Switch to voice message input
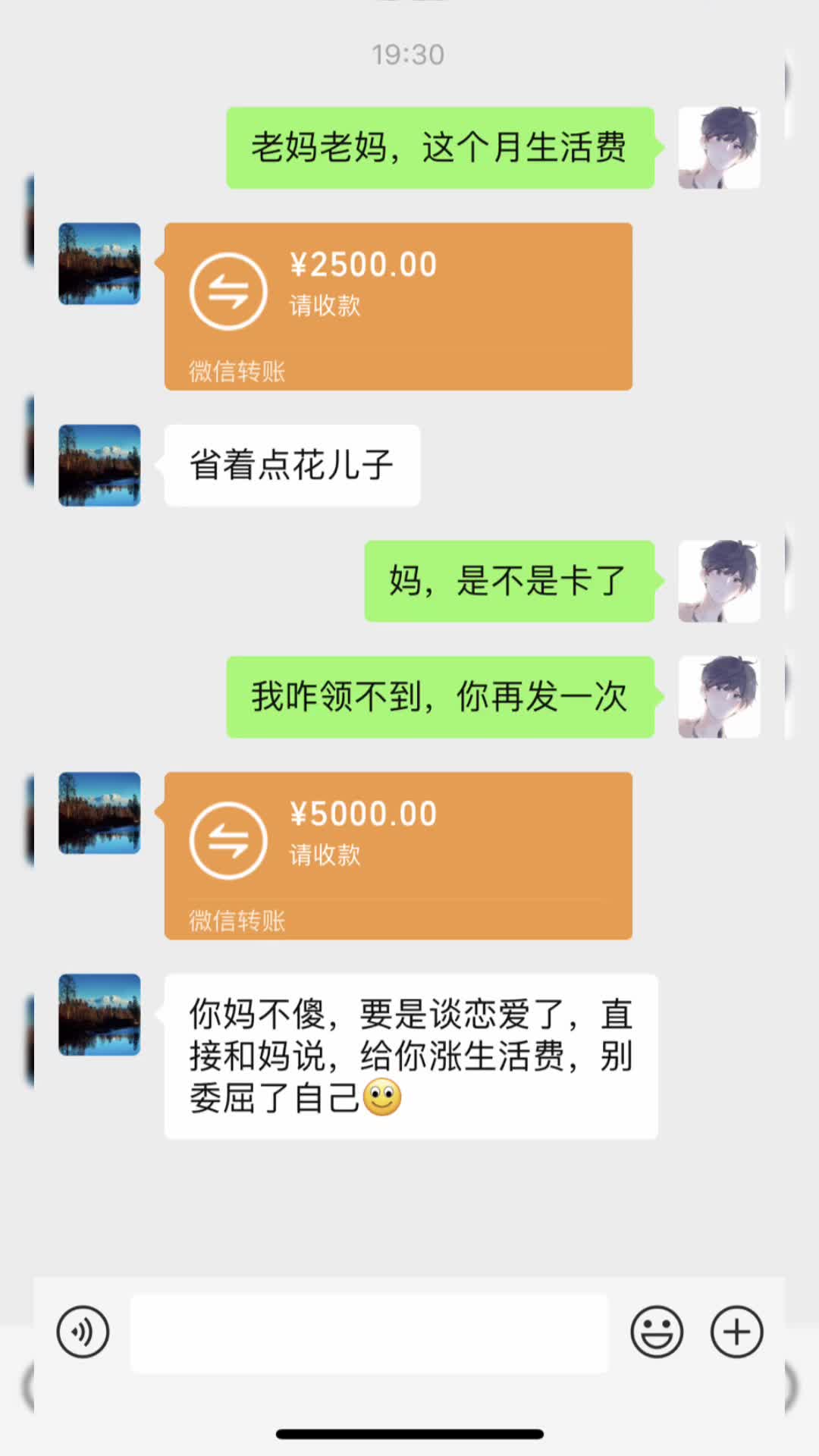The image size is (819, 1456). [x=83, y=1332]
